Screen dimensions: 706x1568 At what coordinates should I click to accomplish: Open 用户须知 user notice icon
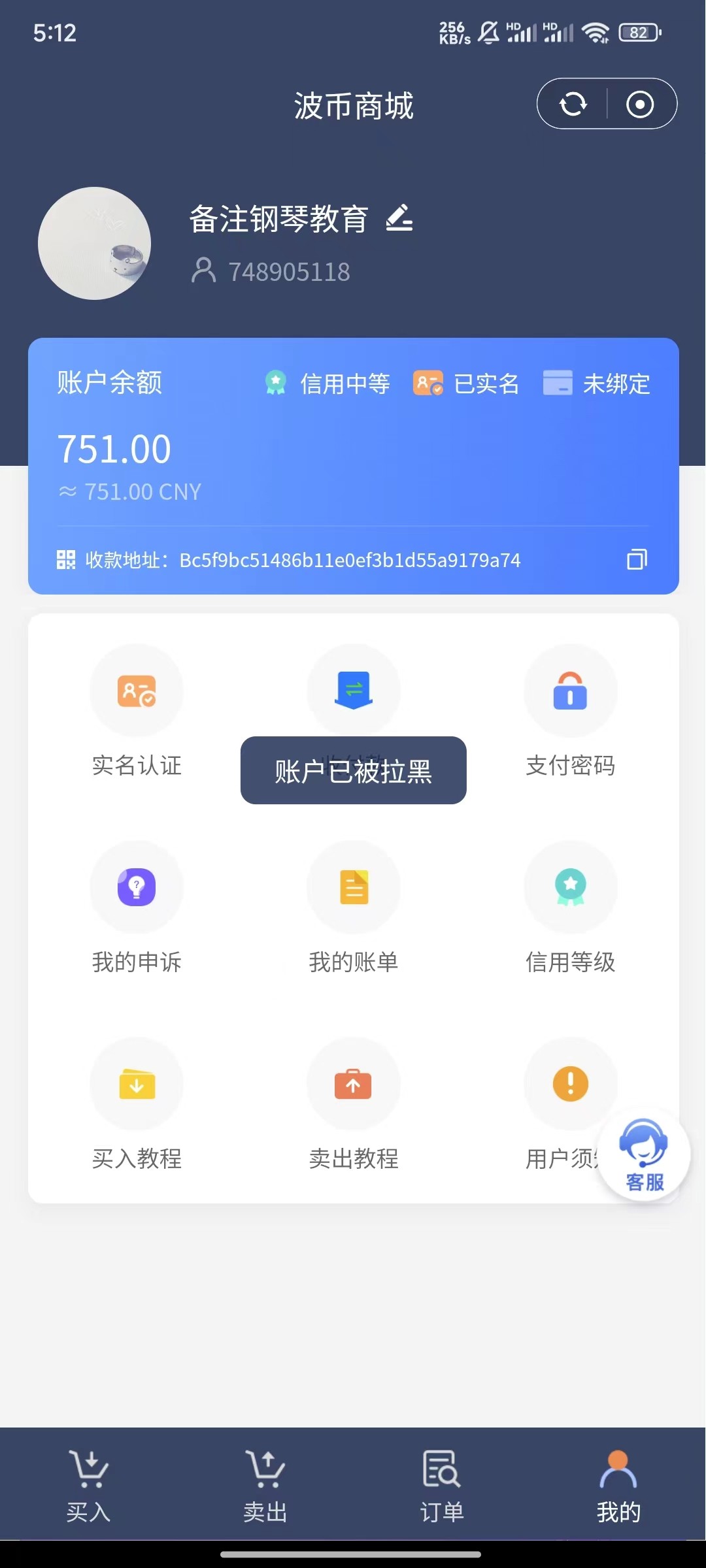(570, 1084)
